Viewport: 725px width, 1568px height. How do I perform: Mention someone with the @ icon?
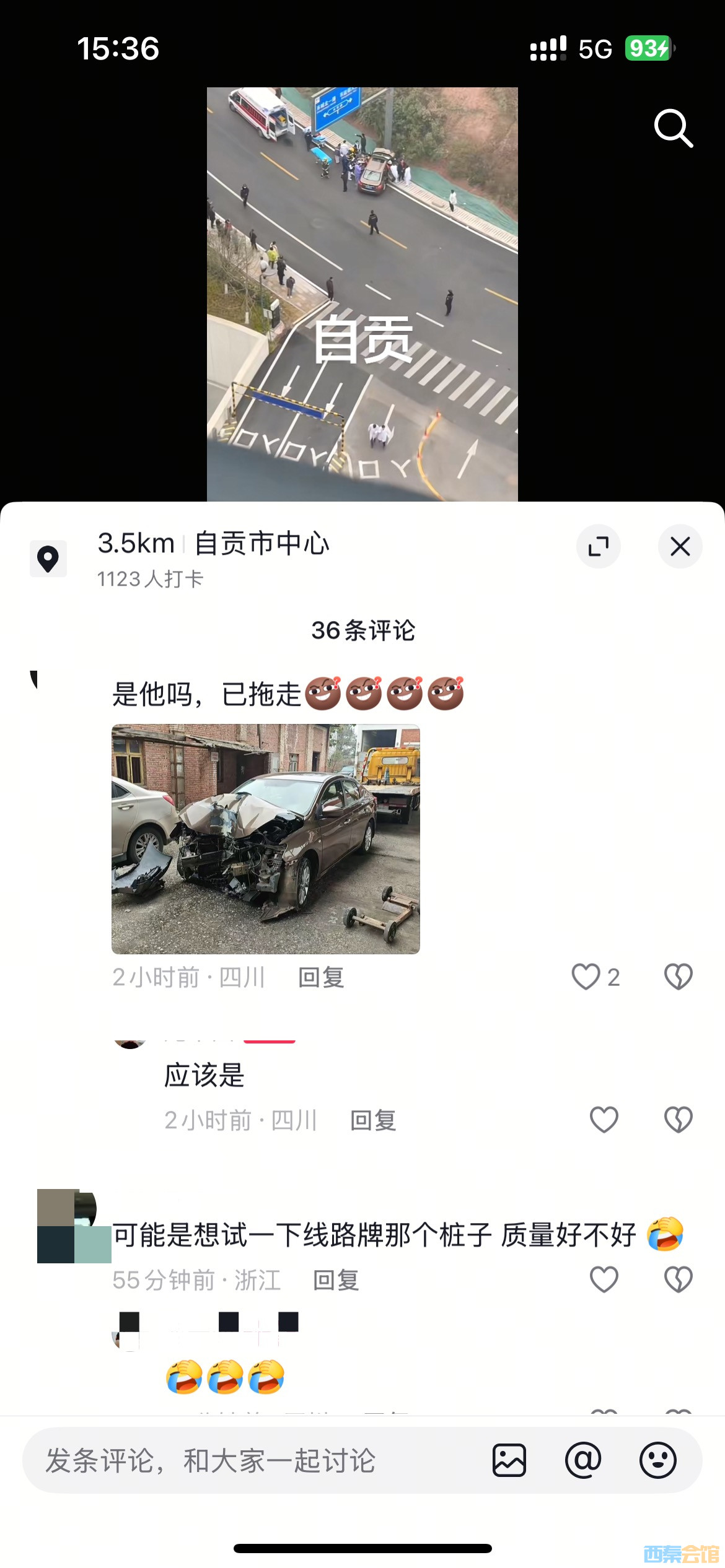(x=583, y=1460)
